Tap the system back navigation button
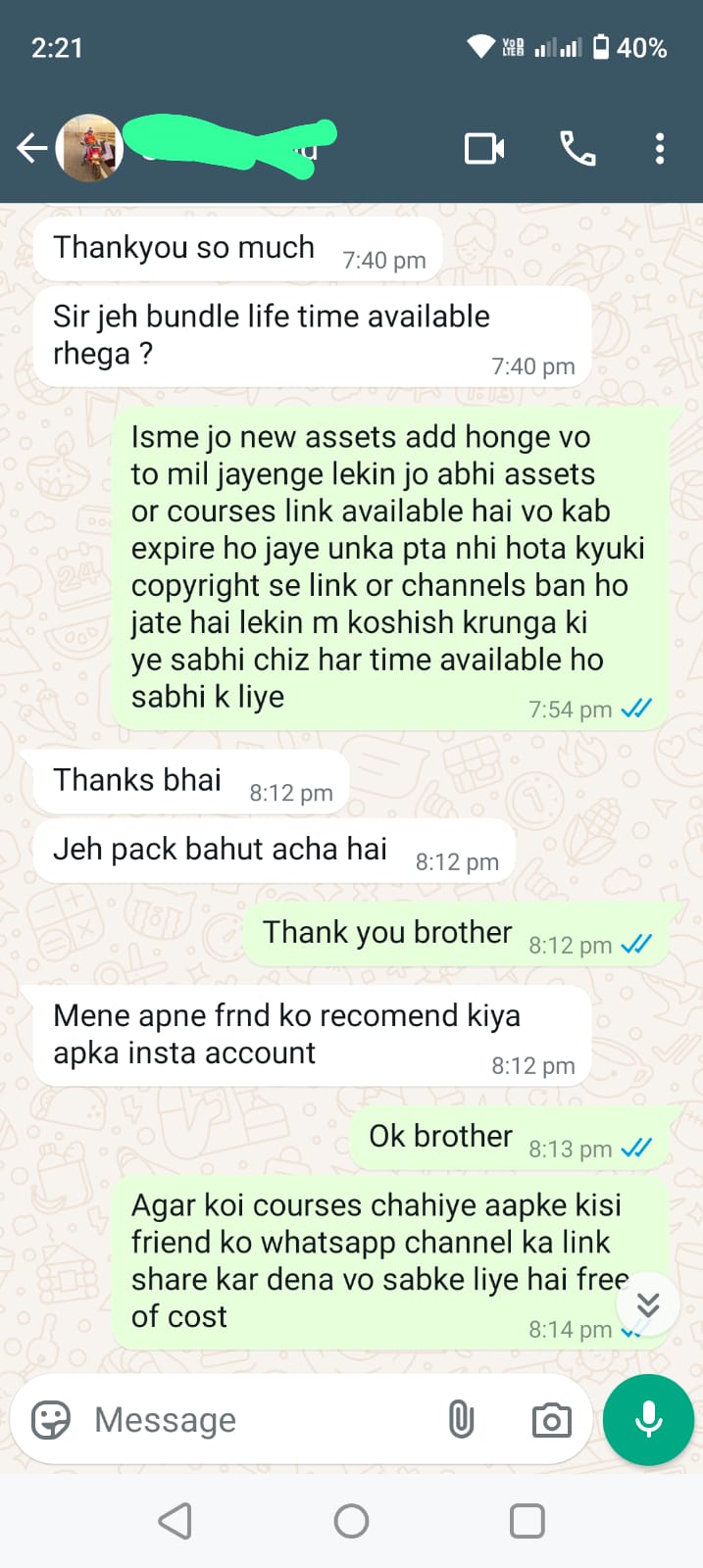The height and width of the screenshot is (1568, 703). [x=175, y=1521]
